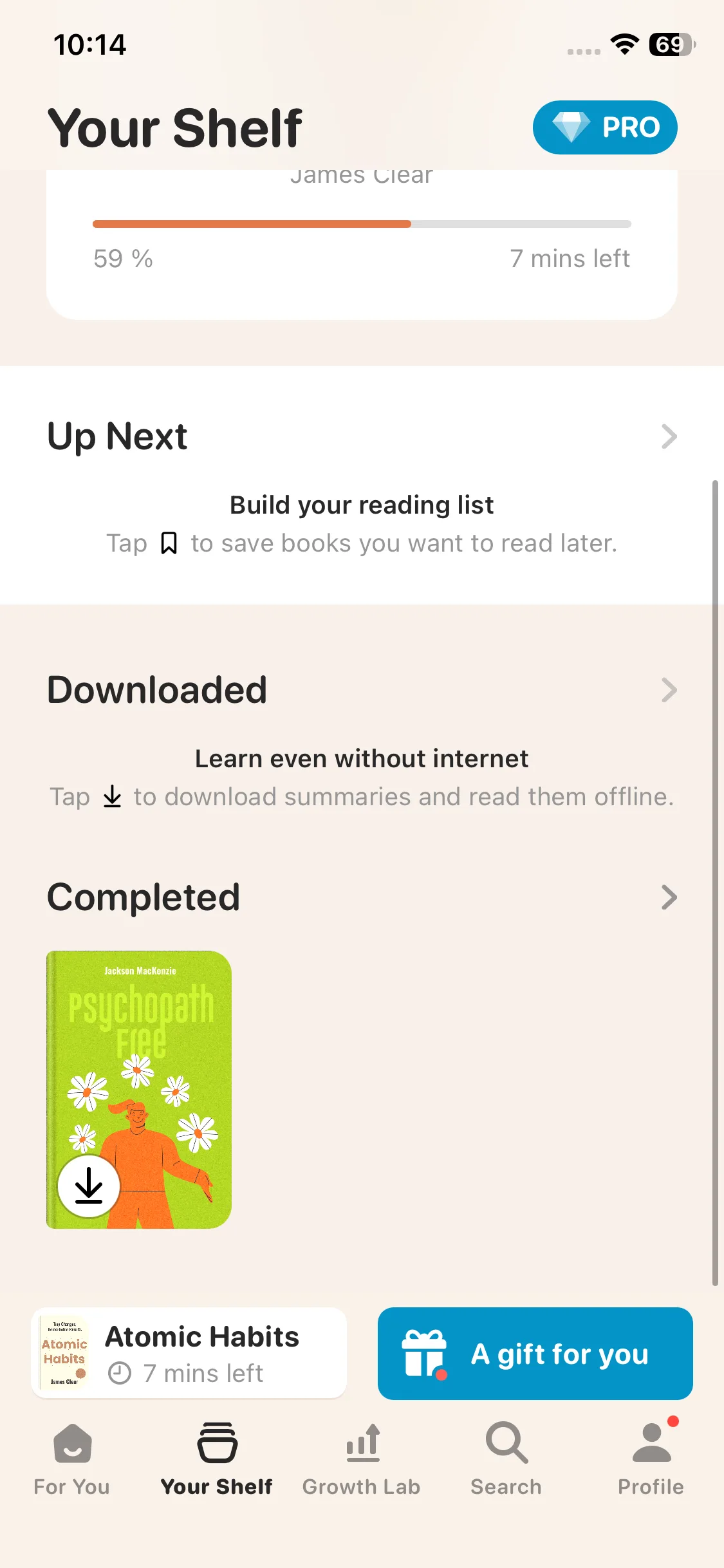724x1568 pixels.
Task: Resume Atomic Habits mini player
Action: coord(189,1353)
